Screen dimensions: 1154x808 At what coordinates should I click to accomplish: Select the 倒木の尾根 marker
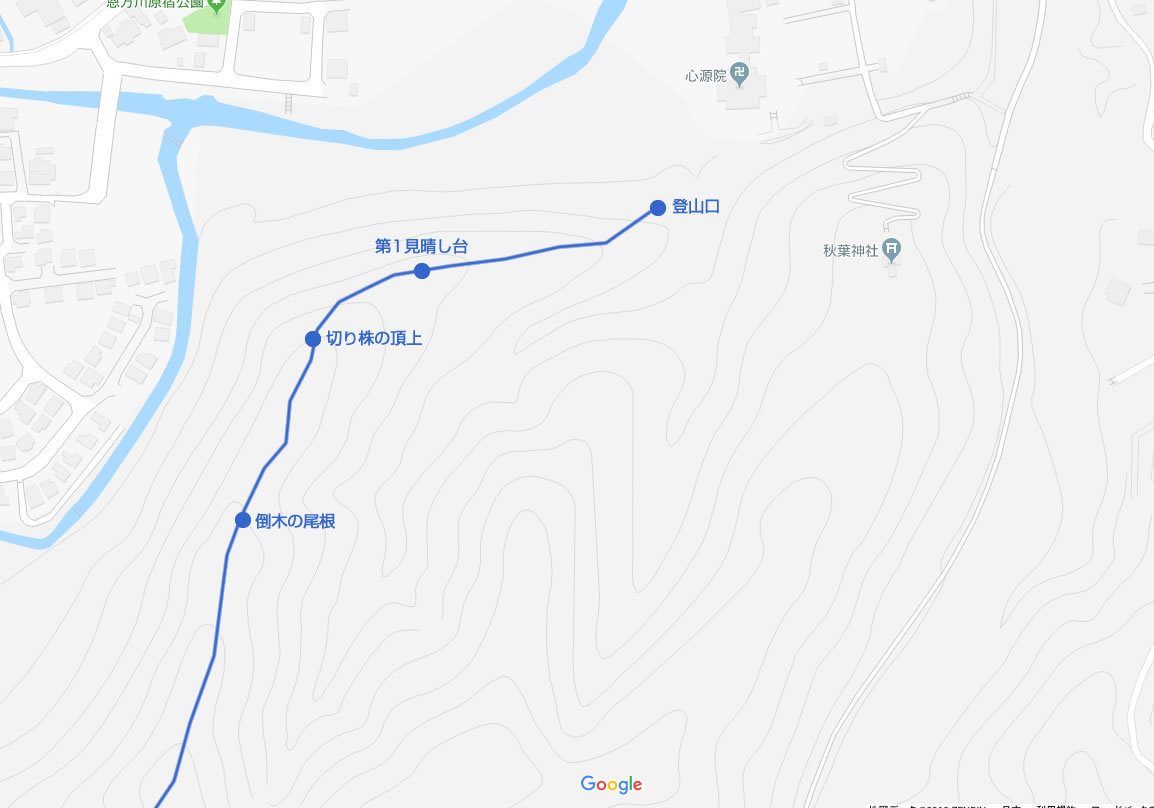point(242,520)
